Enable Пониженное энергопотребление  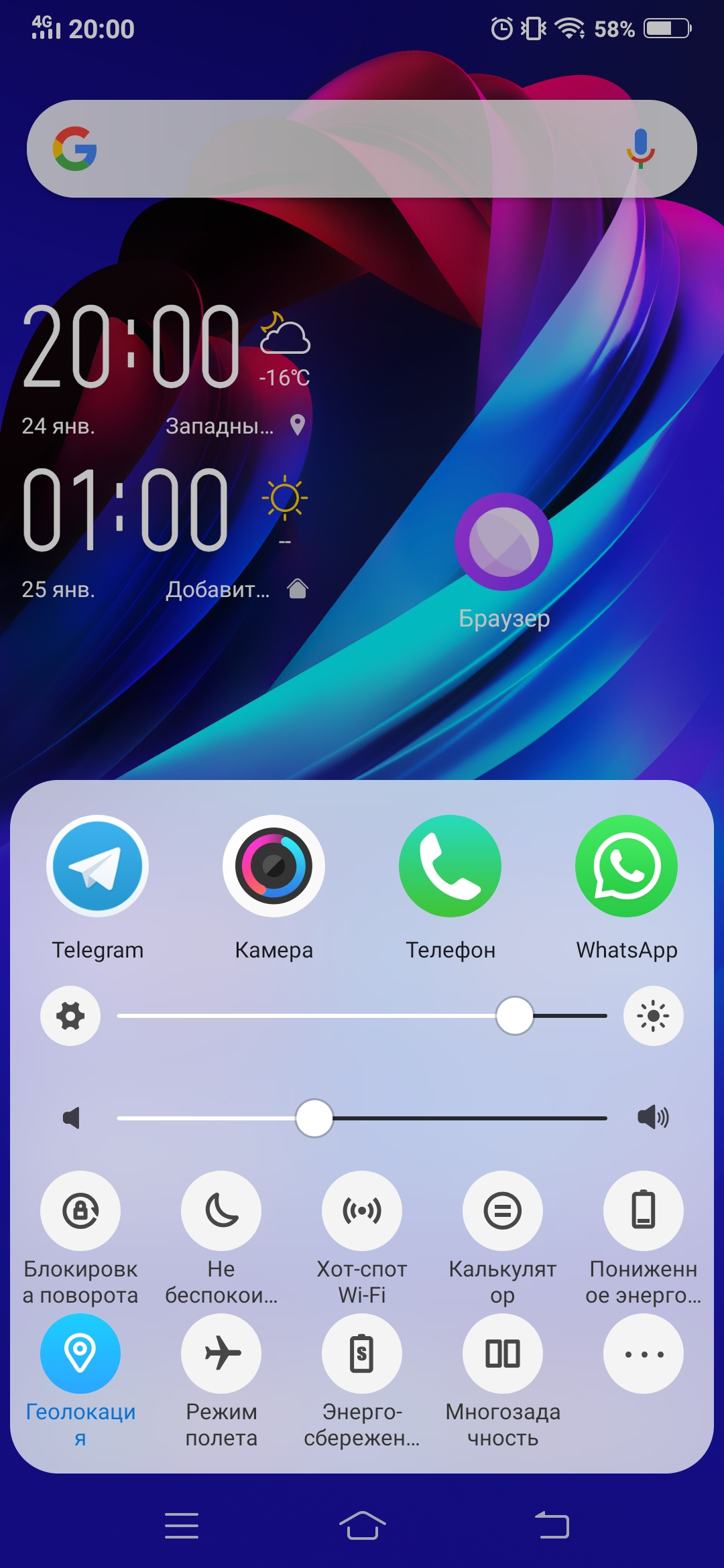[644, 1211]
